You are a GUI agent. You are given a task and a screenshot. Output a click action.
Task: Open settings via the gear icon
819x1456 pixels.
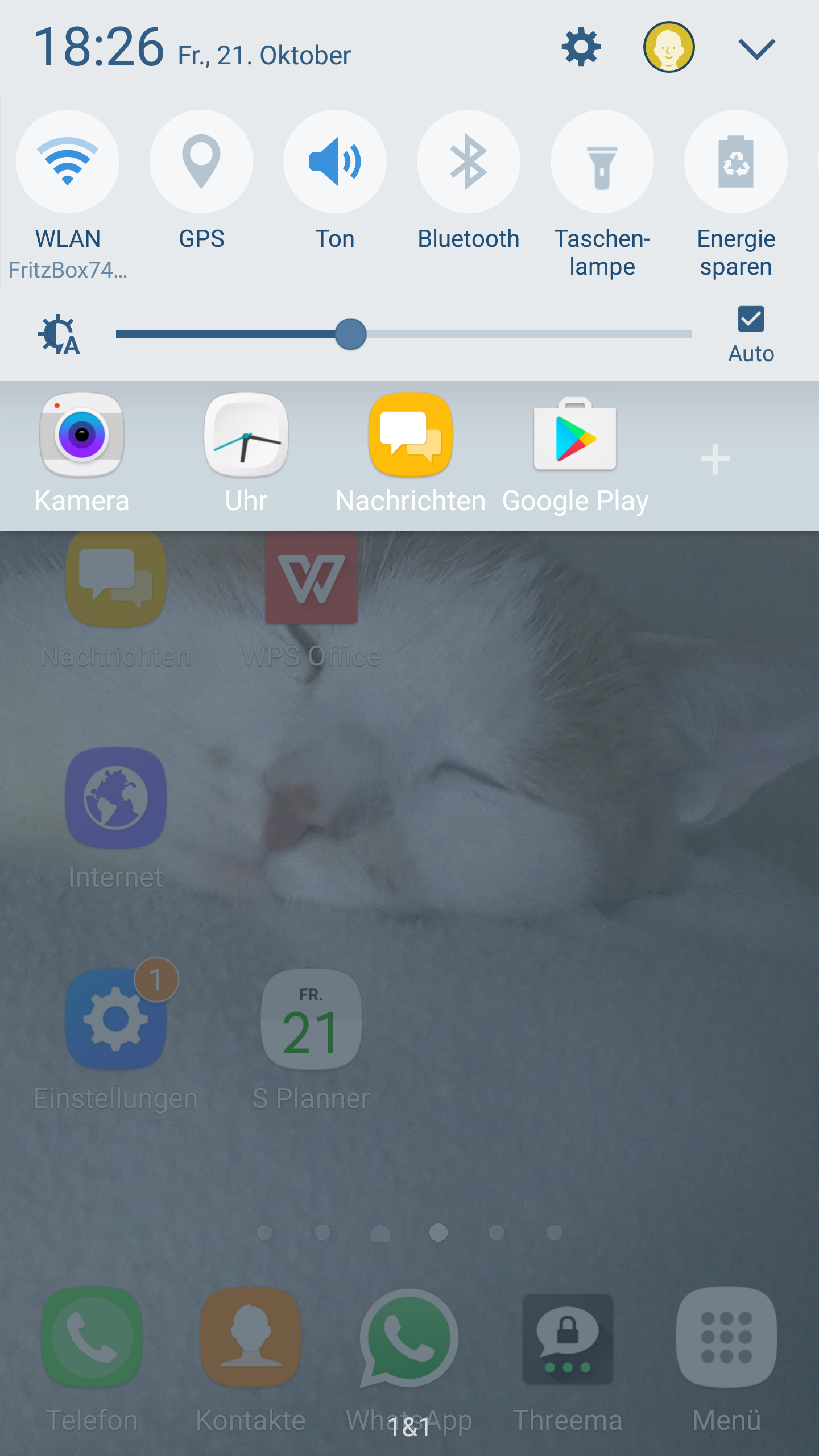[581, 47]
